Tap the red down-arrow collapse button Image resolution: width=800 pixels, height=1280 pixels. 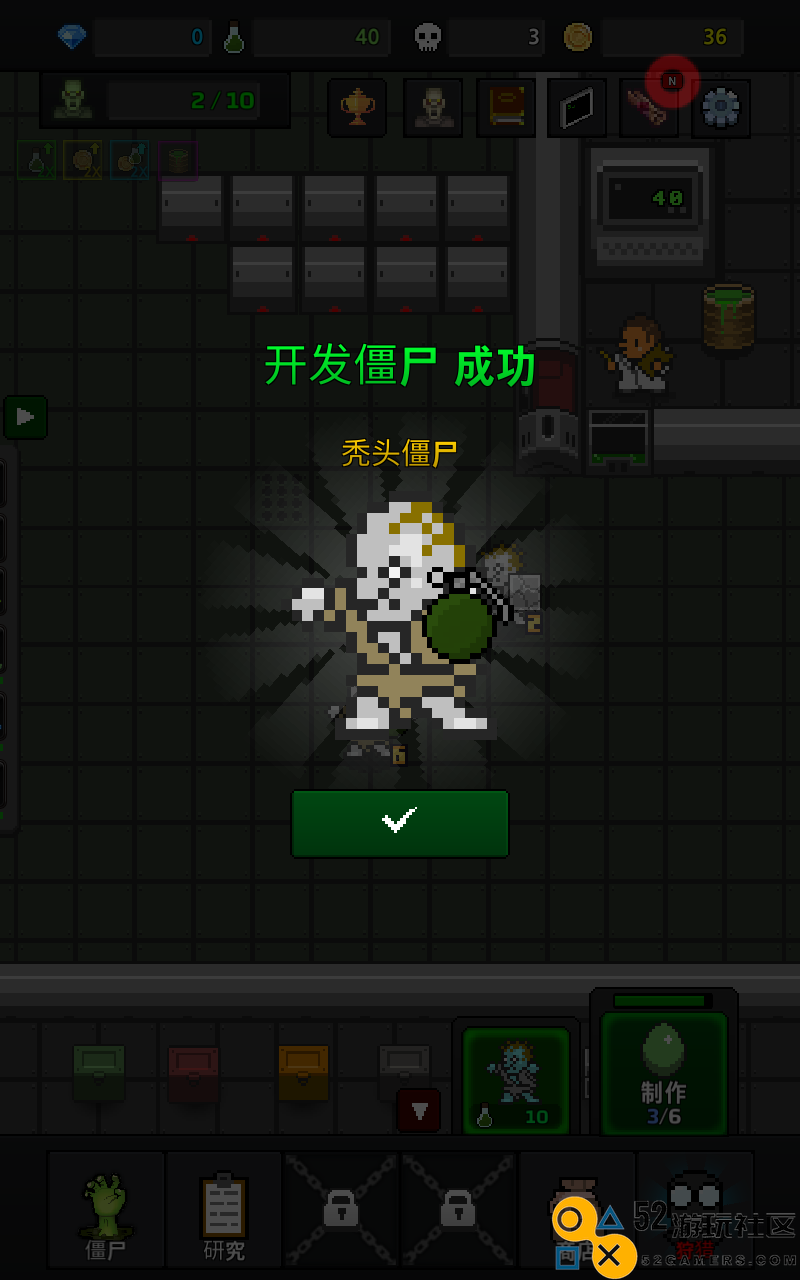tap(419, 1110)
